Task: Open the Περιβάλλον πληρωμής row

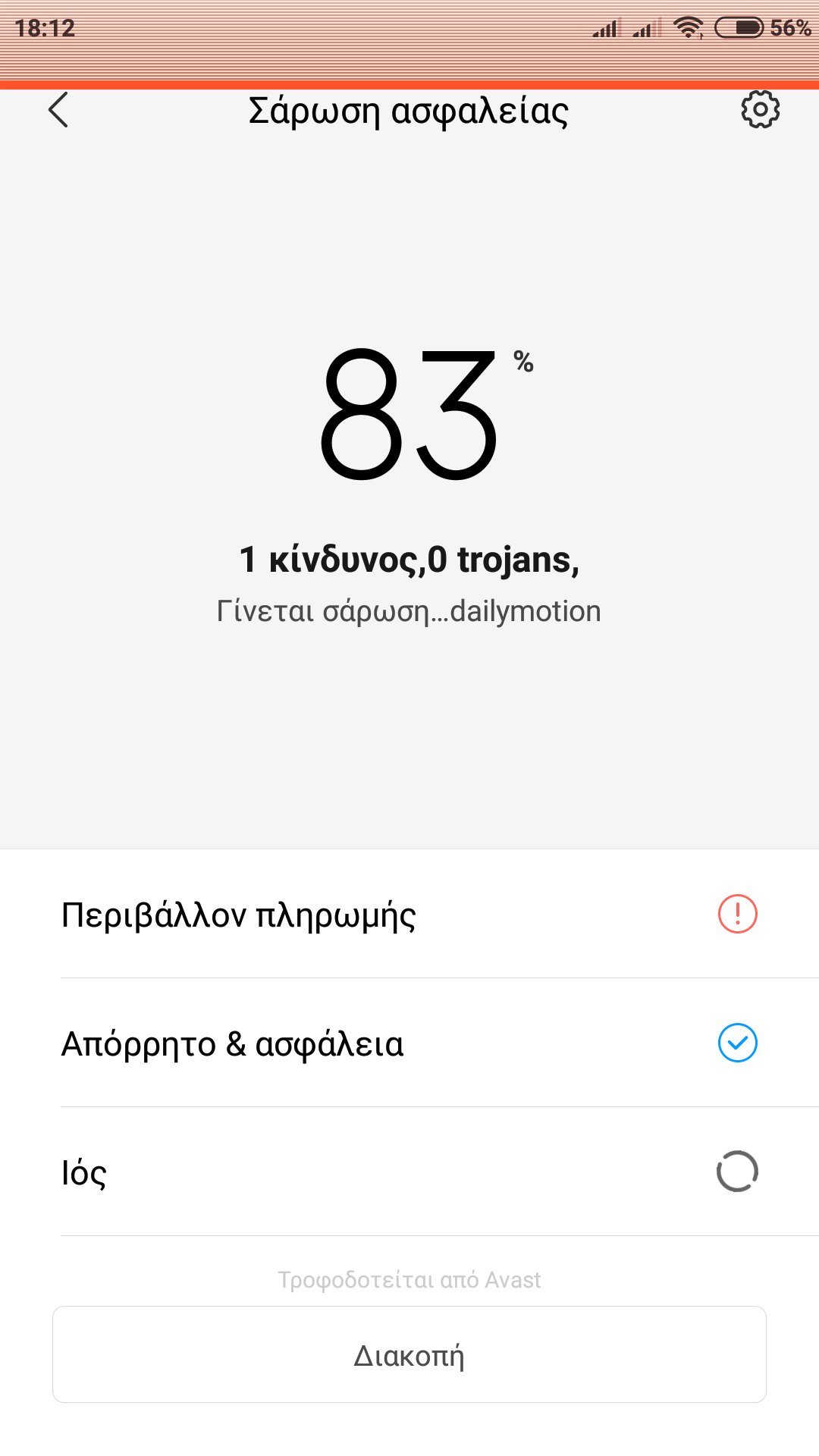Action: [x=409, y=915]
